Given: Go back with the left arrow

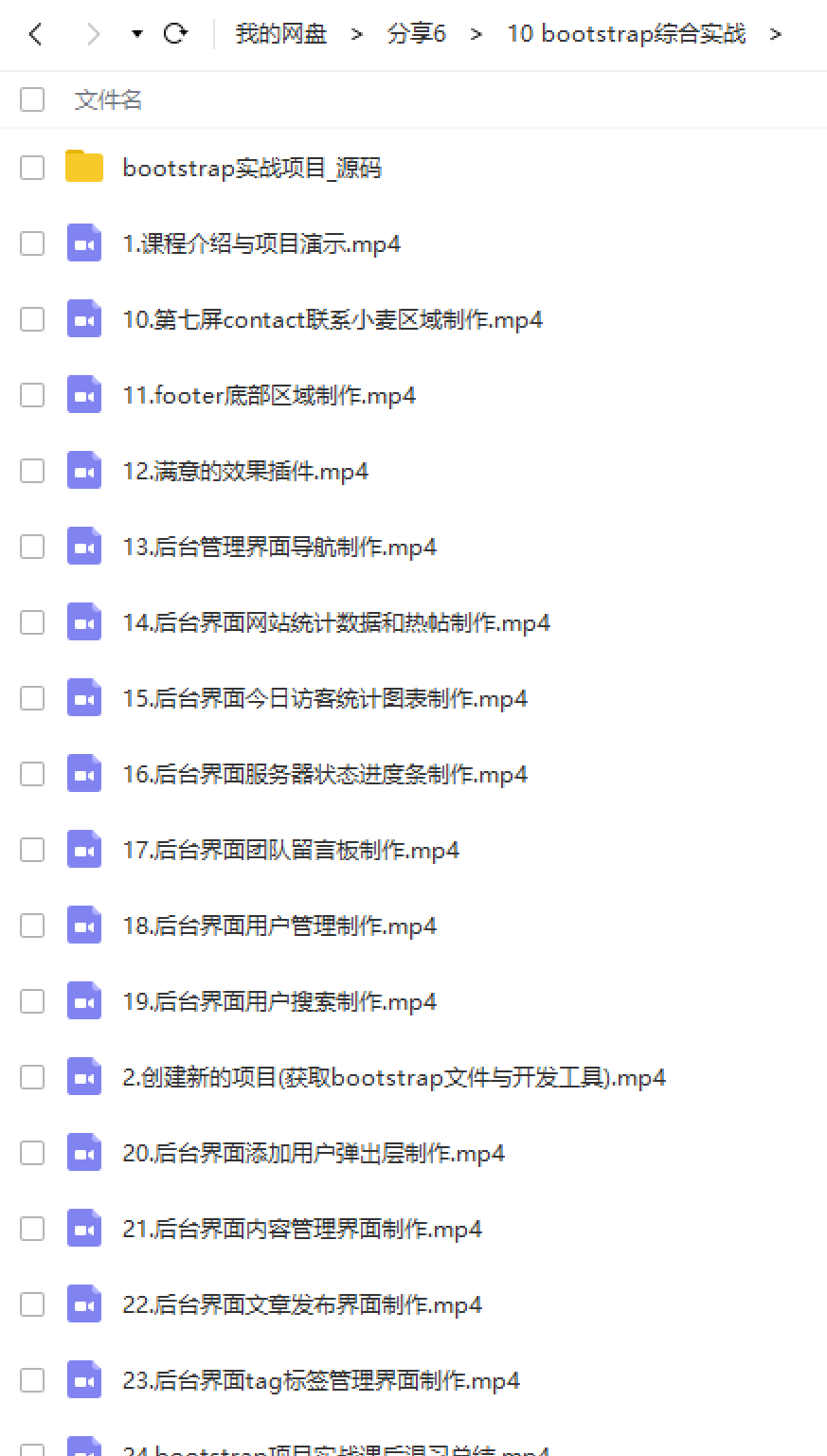Looking at the screenshot, I should click(36, 35).
